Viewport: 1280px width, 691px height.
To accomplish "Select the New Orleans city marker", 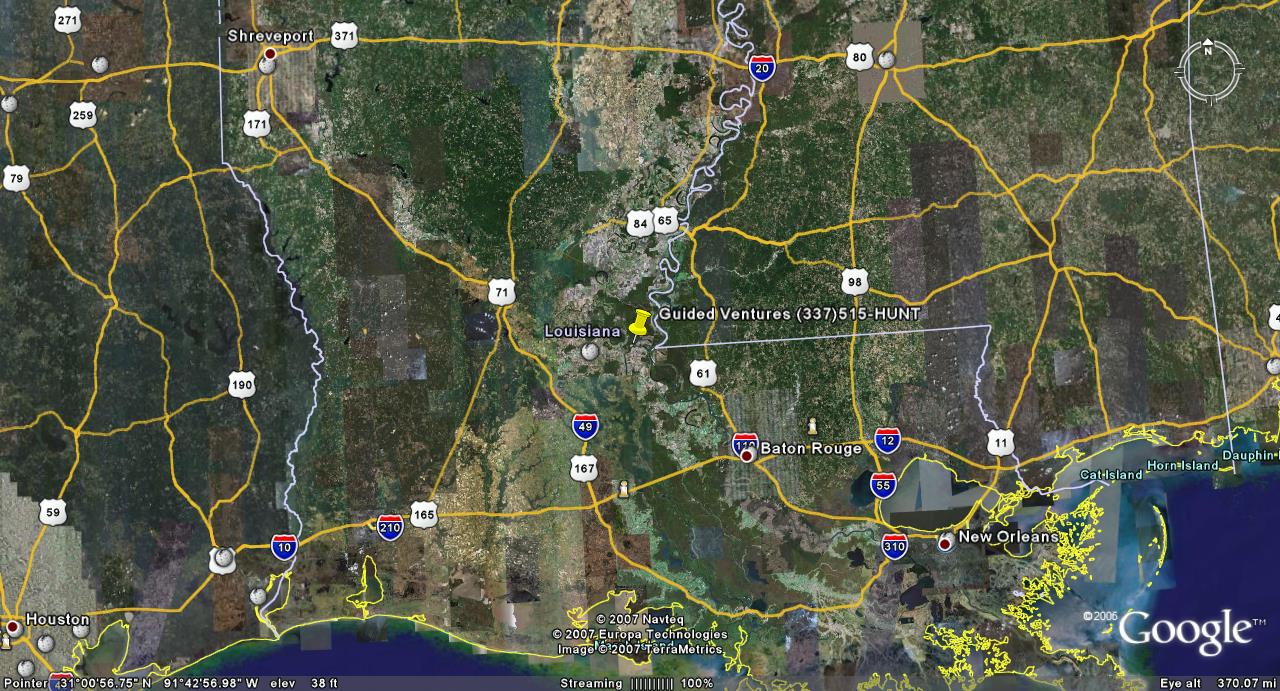I will (x=945, y=543).
